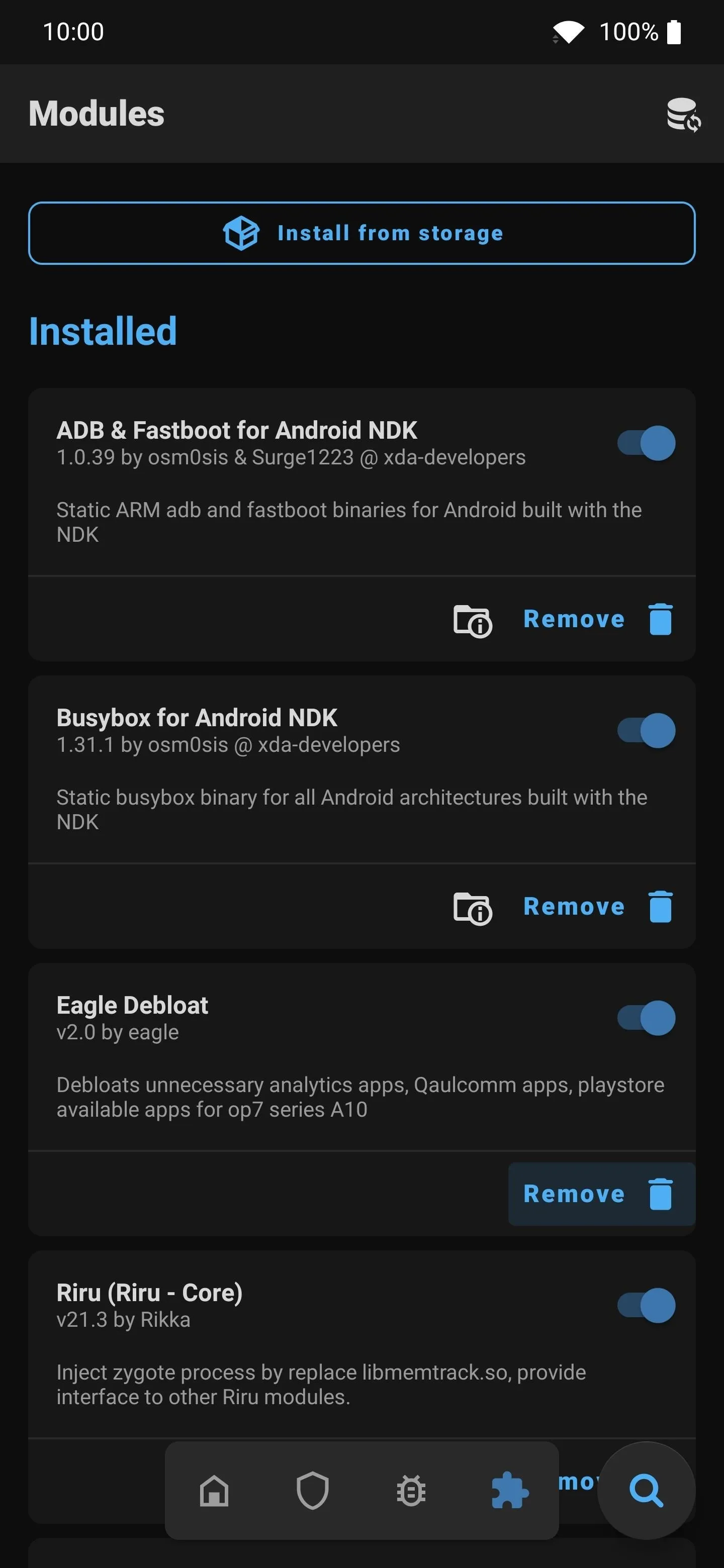Turn off Eagle Debloat module
The height and width of the screenshot is (1568, 724).
[646, 1018]
